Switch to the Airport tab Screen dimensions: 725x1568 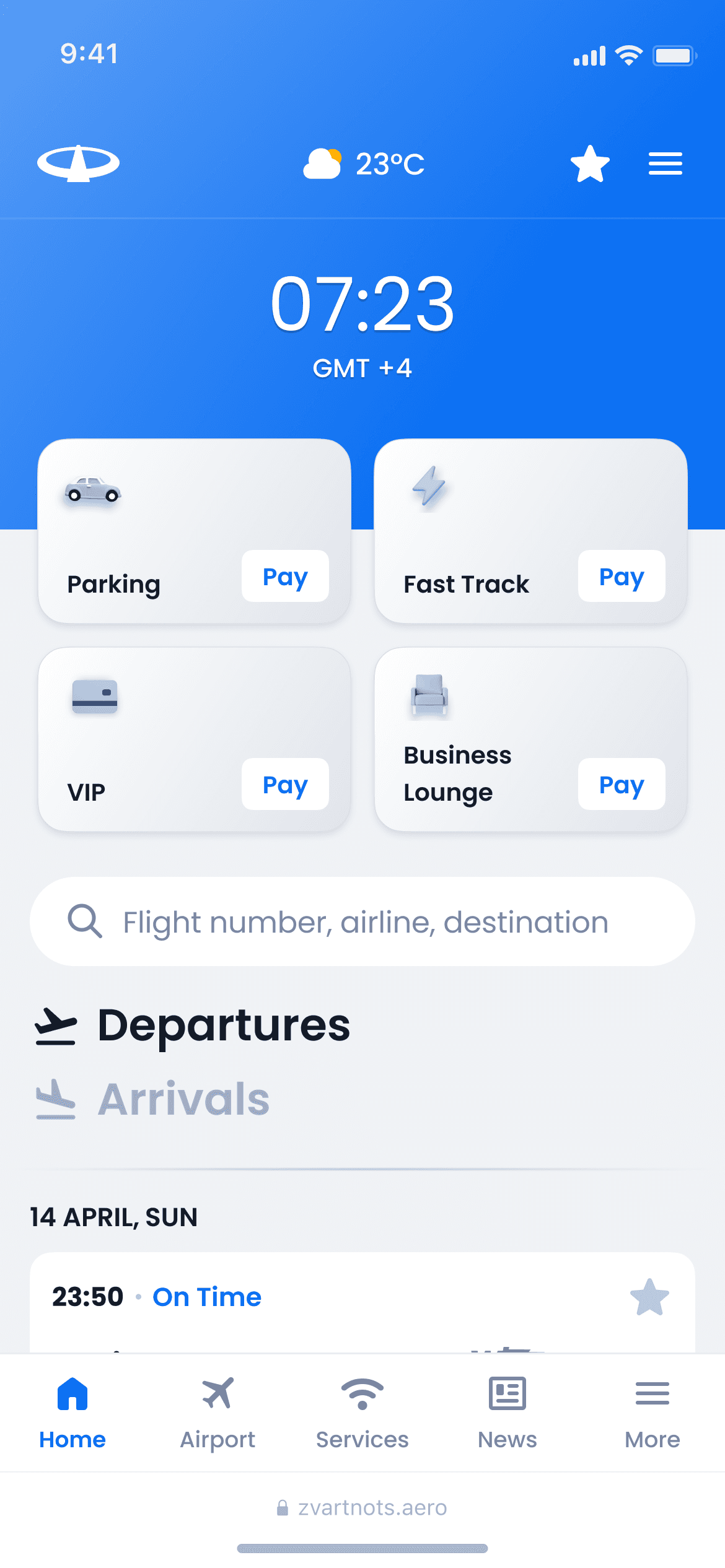tap(217, 1413)
